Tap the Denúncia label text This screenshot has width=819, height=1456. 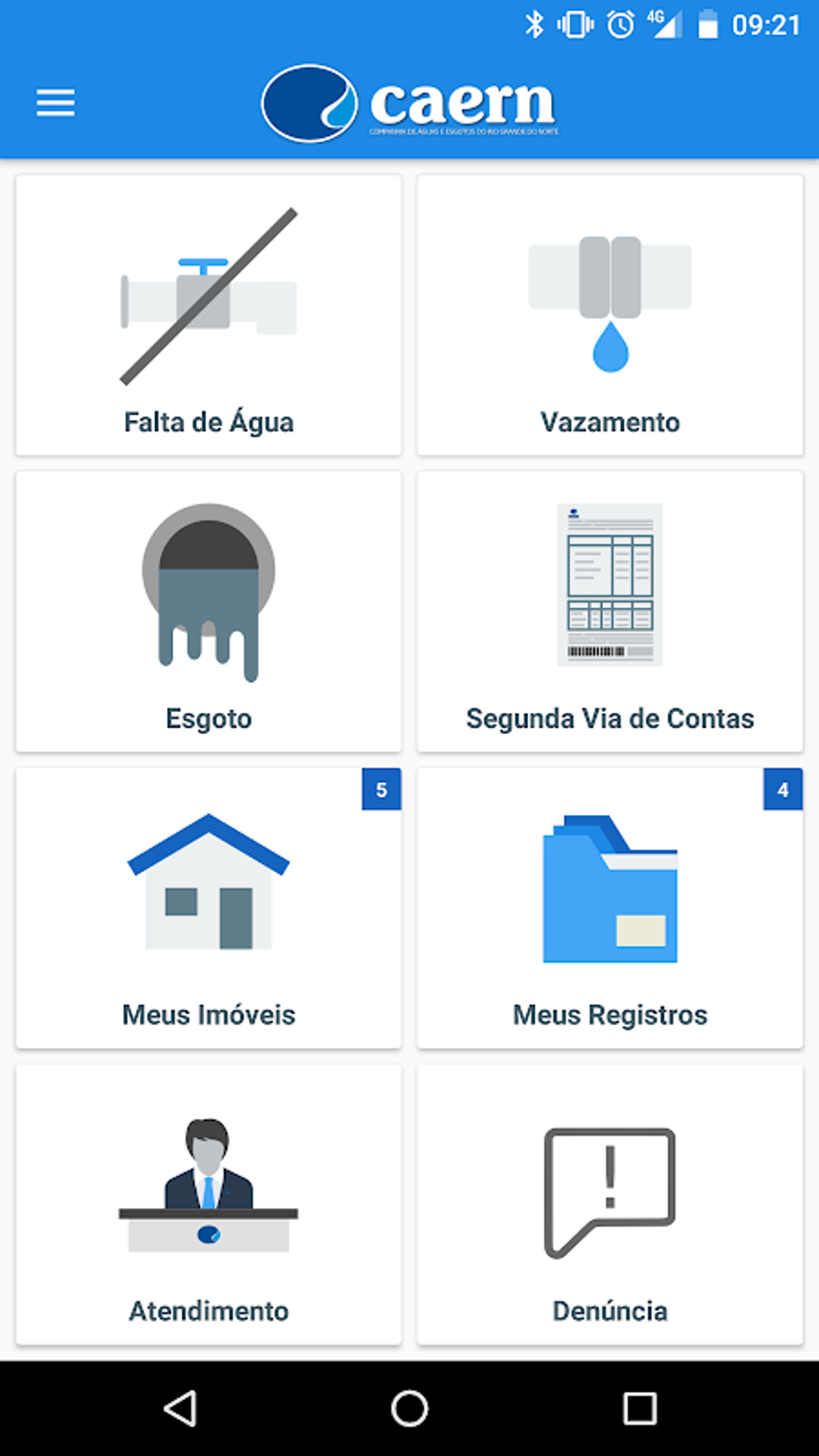tap(609, 1311)
